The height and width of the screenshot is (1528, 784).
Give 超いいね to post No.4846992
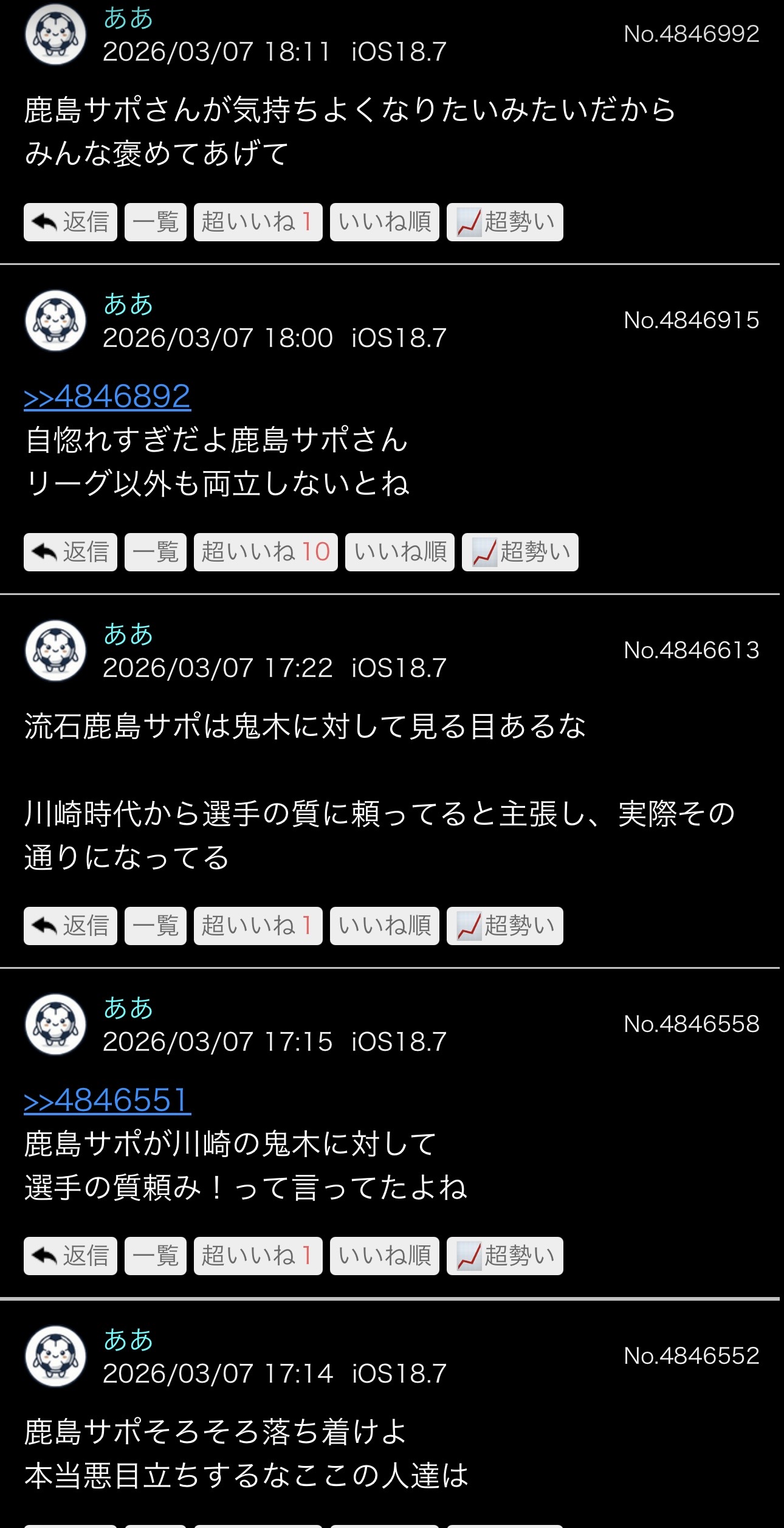click(258, 222)
